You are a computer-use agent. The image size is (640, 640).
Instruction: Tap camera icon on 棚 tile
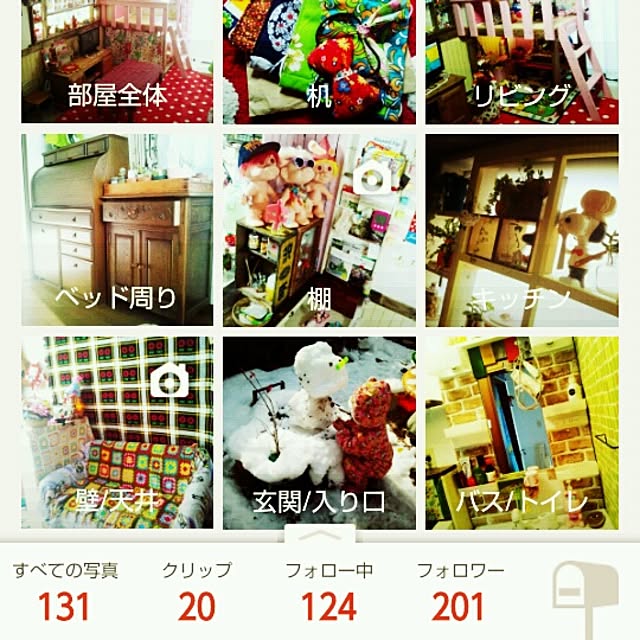click(x=373, y=177)
